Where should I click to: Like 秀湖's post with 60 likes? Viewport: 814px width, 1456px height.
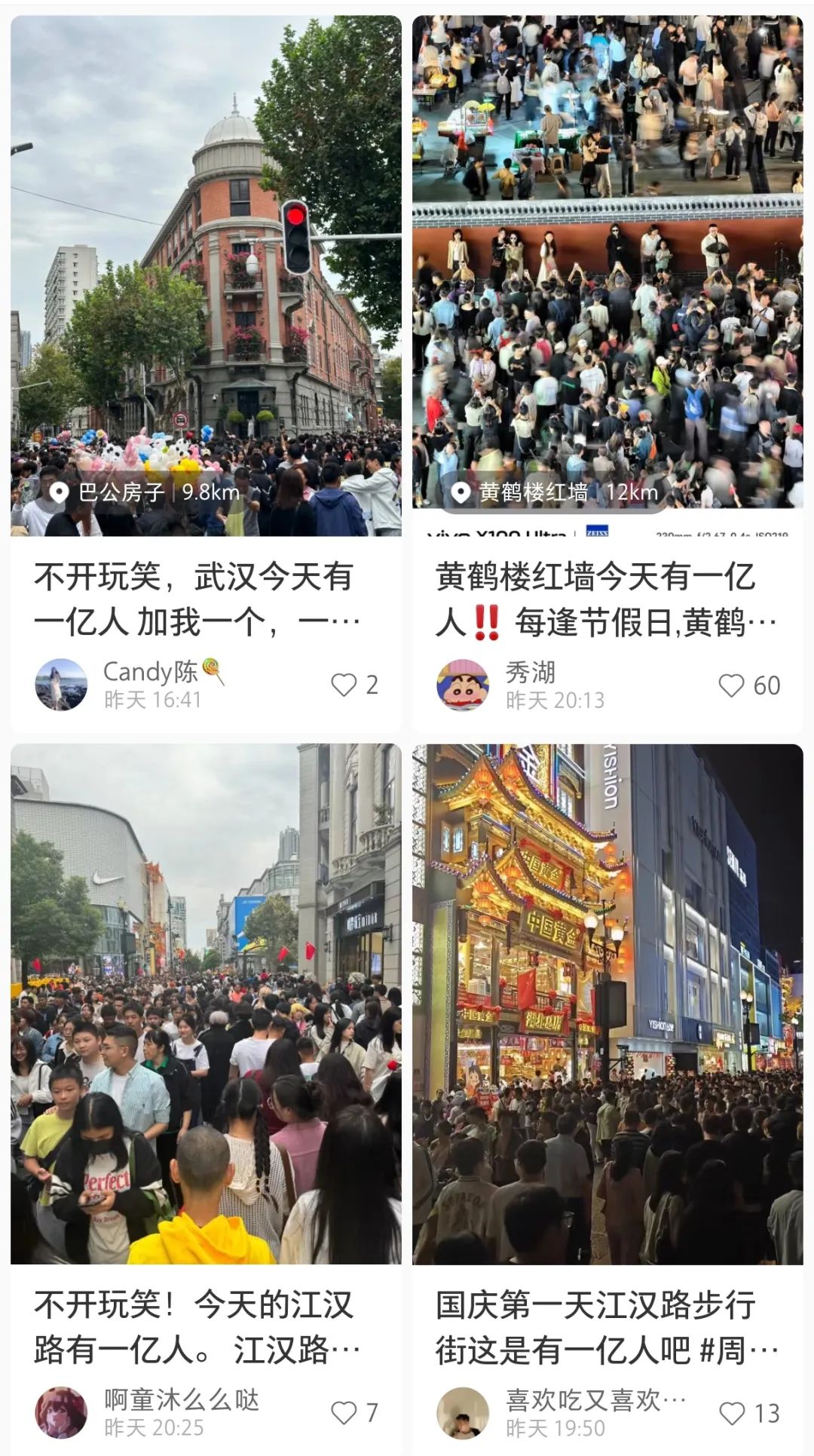[731, 685]
